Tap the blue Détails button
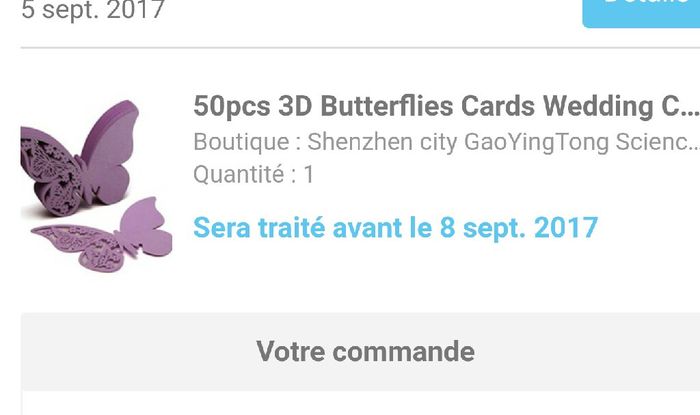 coord(643,10)
